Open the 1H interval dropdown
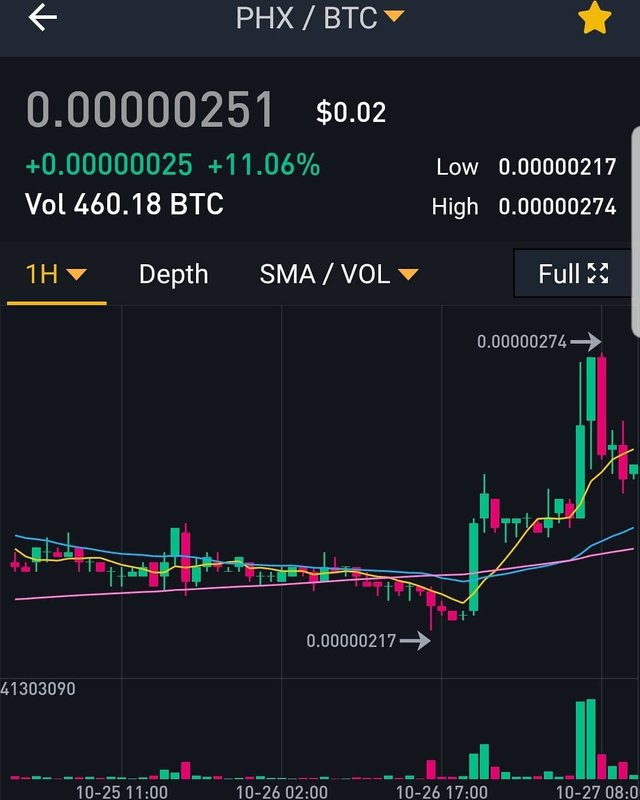Image resolution: width=640 pixels, height=800 pixels. pyautogui.click(x=56, y=274)
